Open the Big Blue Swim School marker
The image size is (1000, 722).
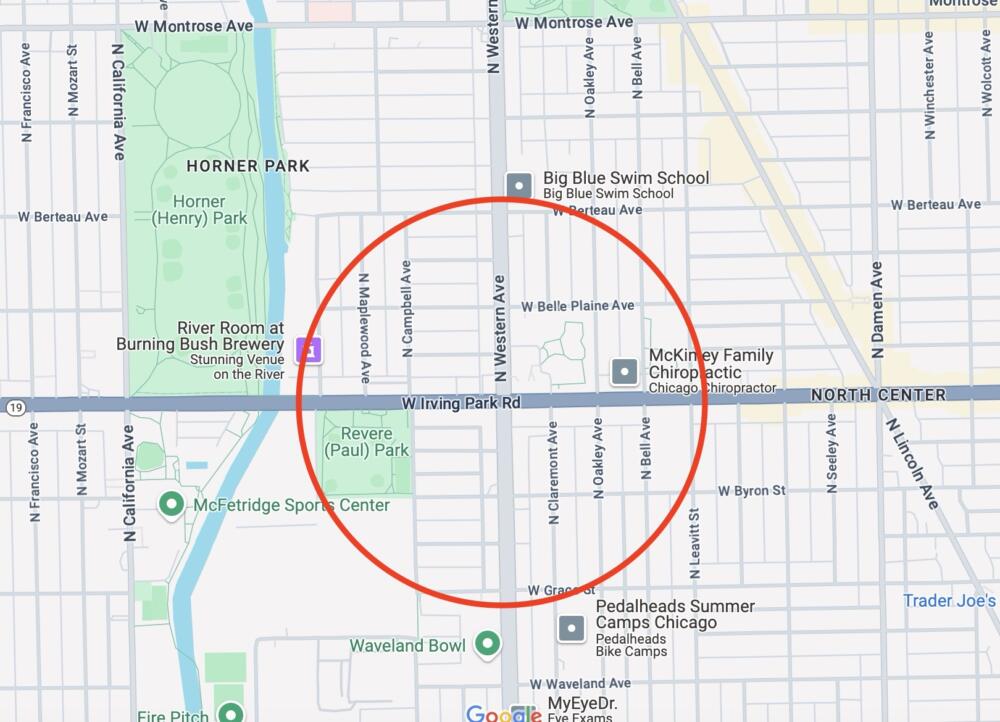coord(518,185)
